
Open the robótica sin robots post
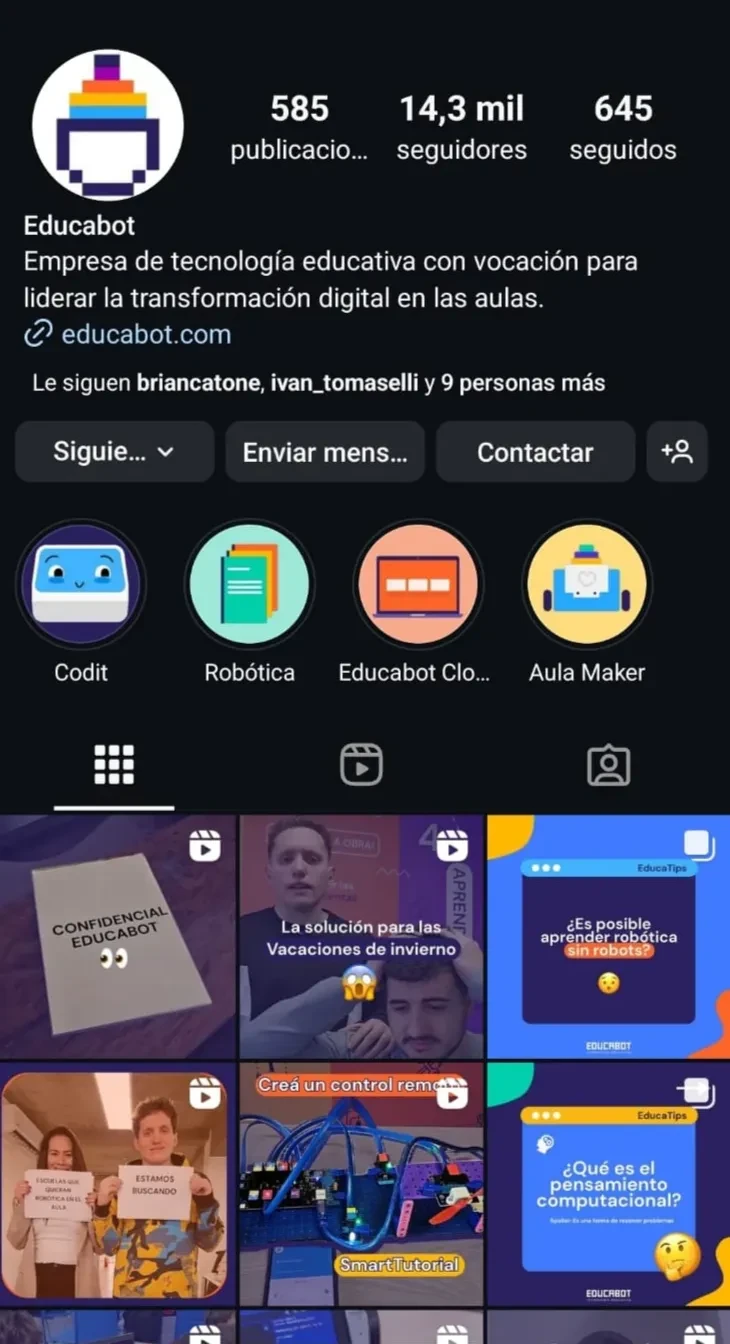[x=608, y=937]
